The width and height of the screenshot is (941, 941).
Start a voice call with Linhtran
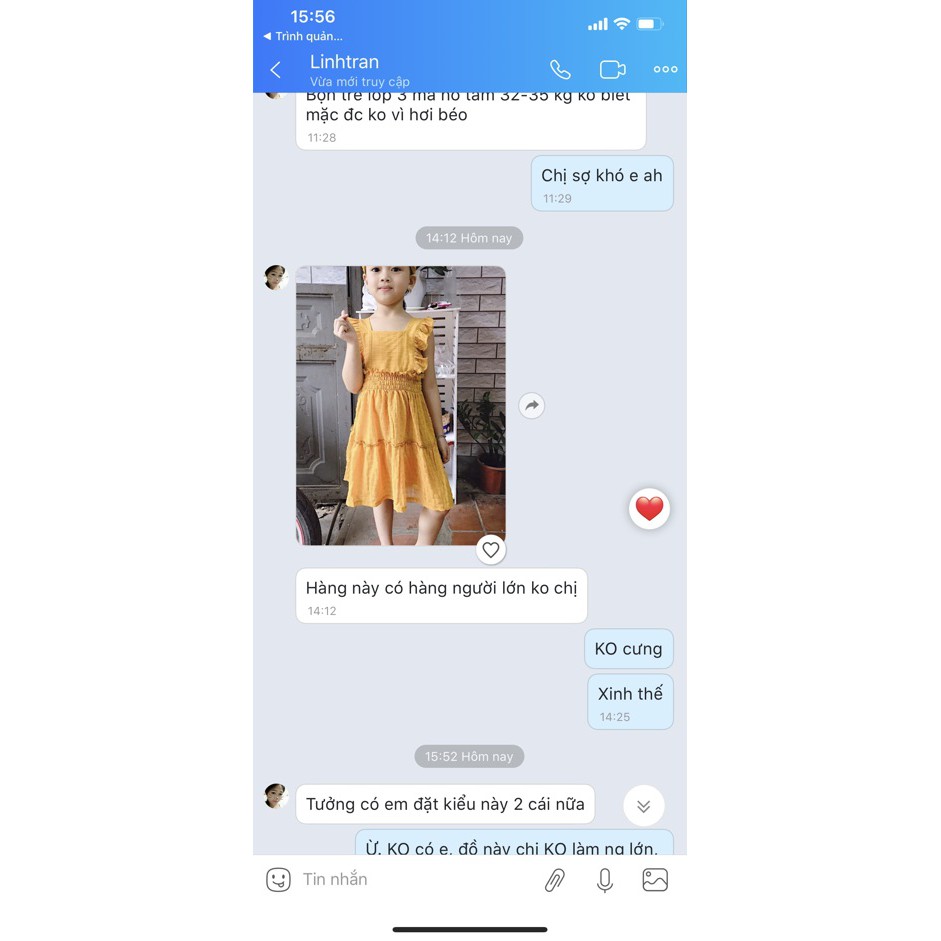(x=560, y=69)
